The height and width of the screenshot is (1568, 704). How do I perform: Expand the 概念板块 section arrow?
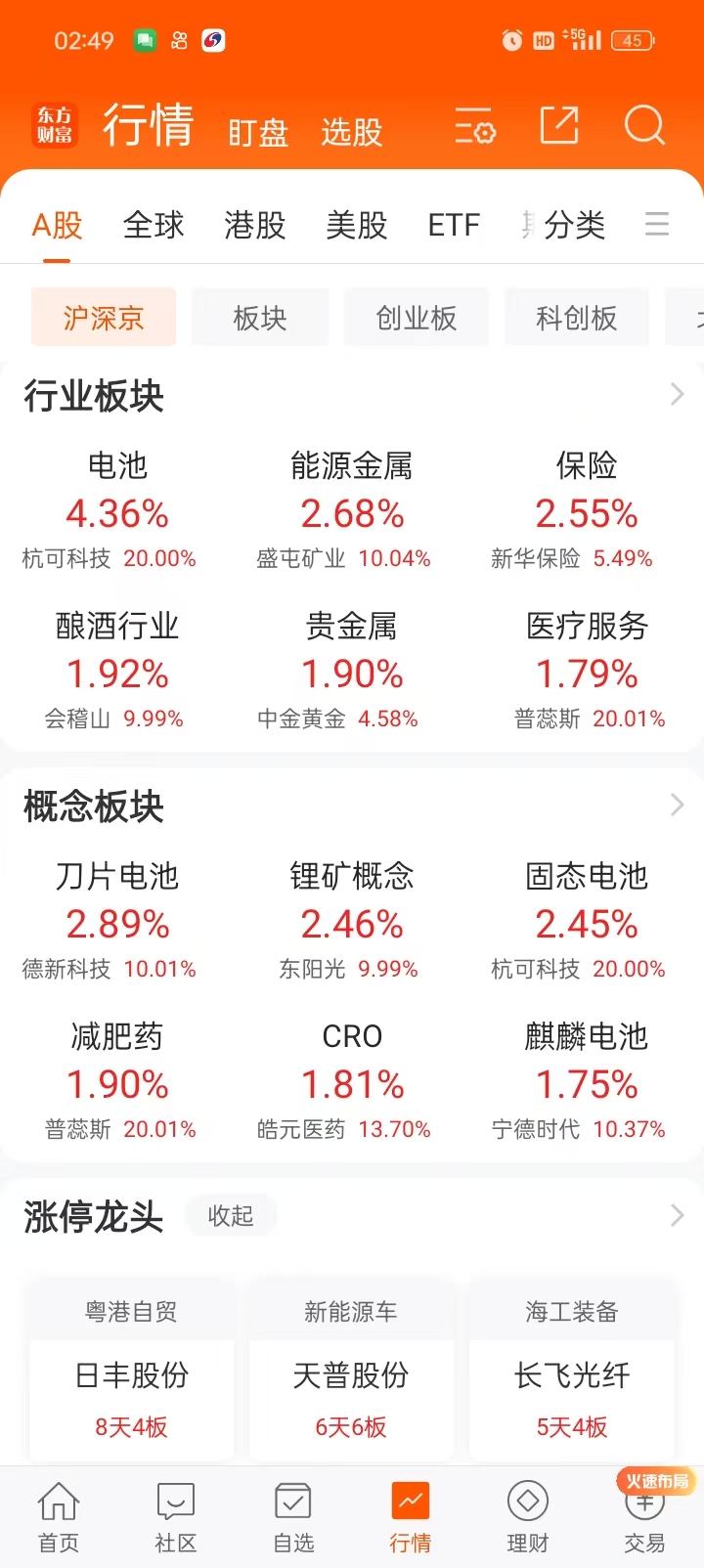point(677,806)
